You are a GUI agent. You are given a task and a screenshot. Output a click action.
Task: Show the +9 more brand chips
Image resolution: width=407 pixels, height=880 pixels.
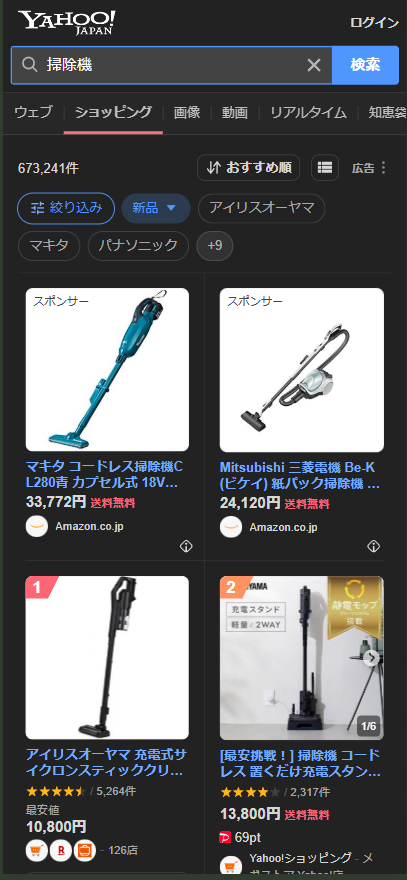point(214,246)
